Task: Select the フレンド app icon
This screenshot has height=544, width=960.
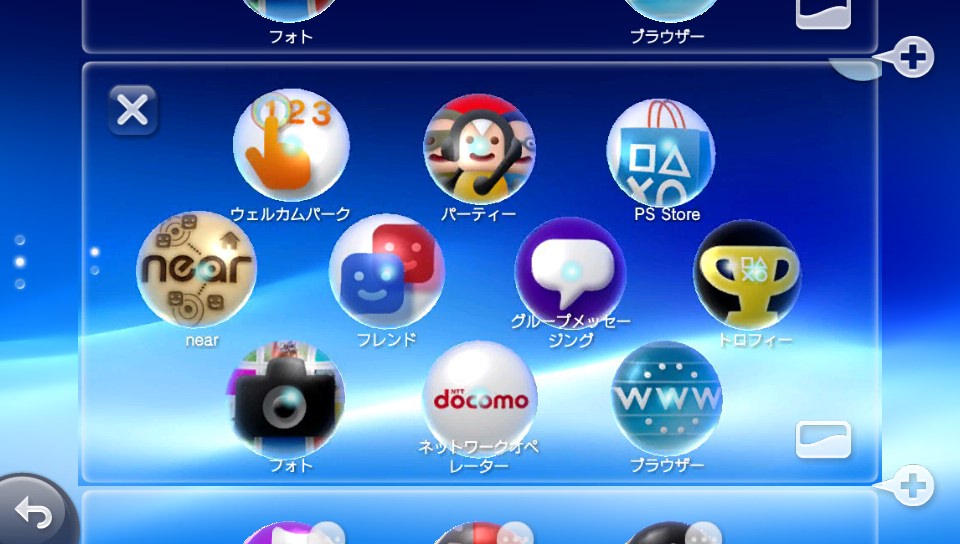Action: point(387,271)
